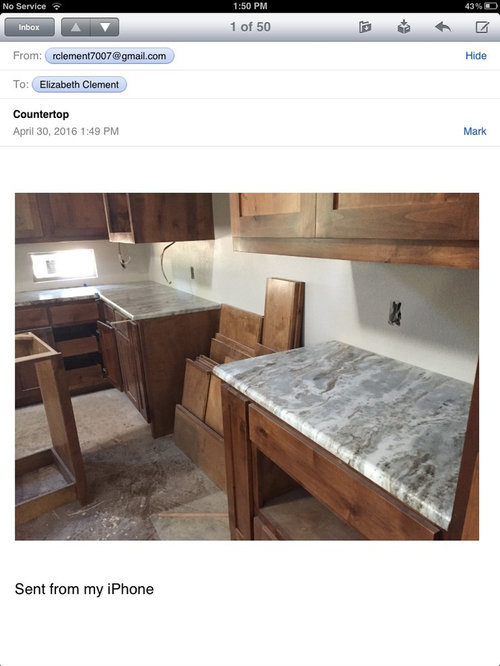Show the previous message with up arrow
The width and height of the screenshot is (500, 666).
click(76, 27)
